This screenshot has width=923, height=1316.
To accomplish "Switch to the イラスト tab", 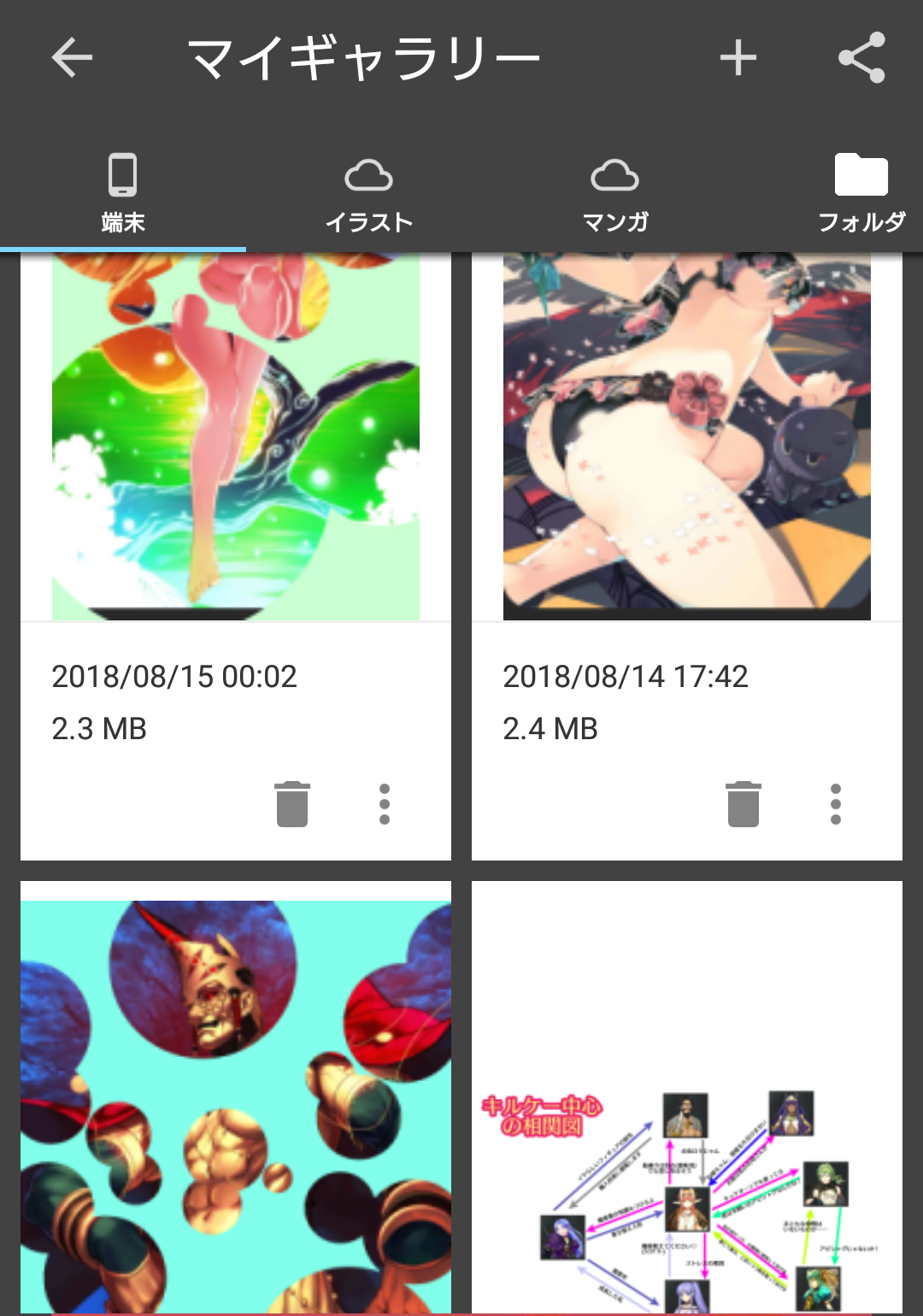I will 368,195.
